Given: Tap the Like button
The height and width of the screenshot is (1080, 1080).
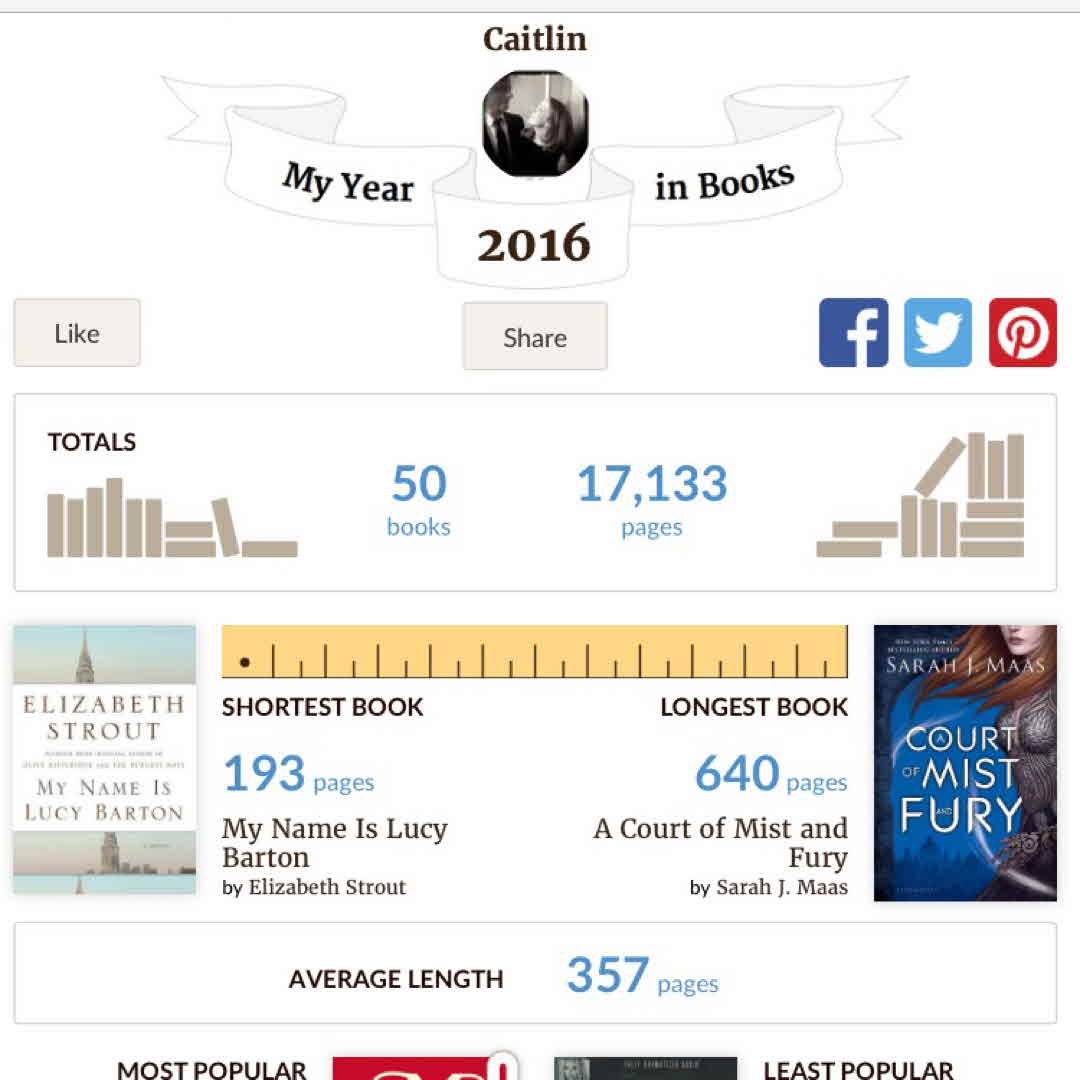Looking at the screenshot, I should point(77,333).
